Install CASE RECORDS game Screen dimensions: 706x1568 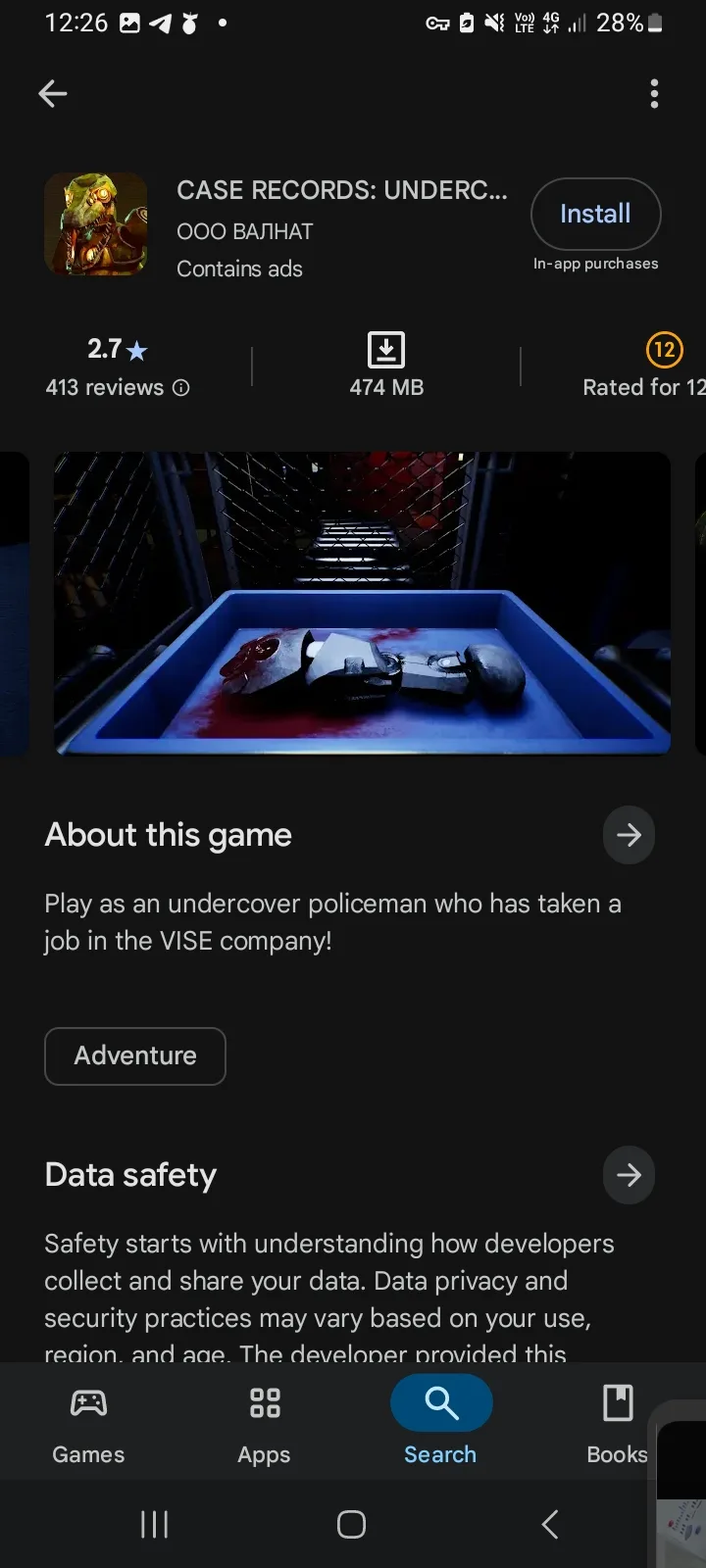[595, 214]
